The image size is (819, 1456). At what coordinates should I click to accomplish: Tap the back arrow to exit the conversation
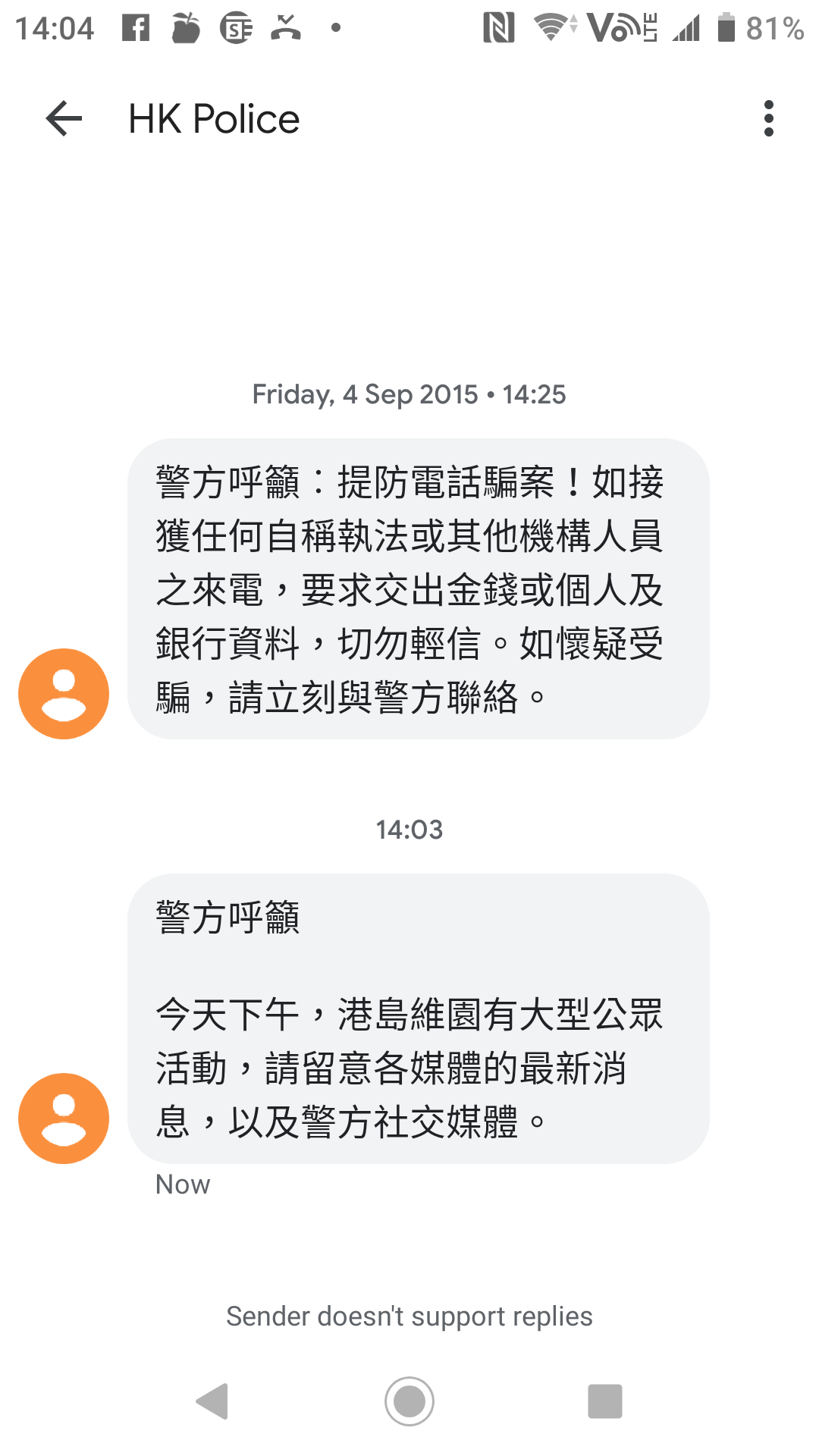tap(62, 118)
